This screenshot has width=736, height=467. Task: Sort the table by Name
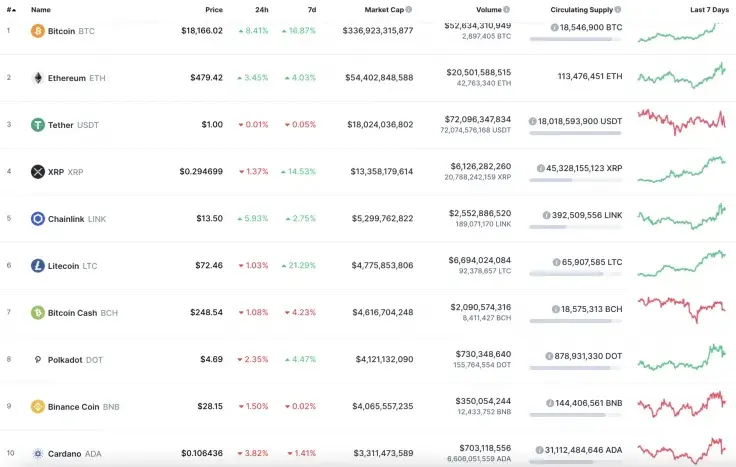tap(40, 9)
